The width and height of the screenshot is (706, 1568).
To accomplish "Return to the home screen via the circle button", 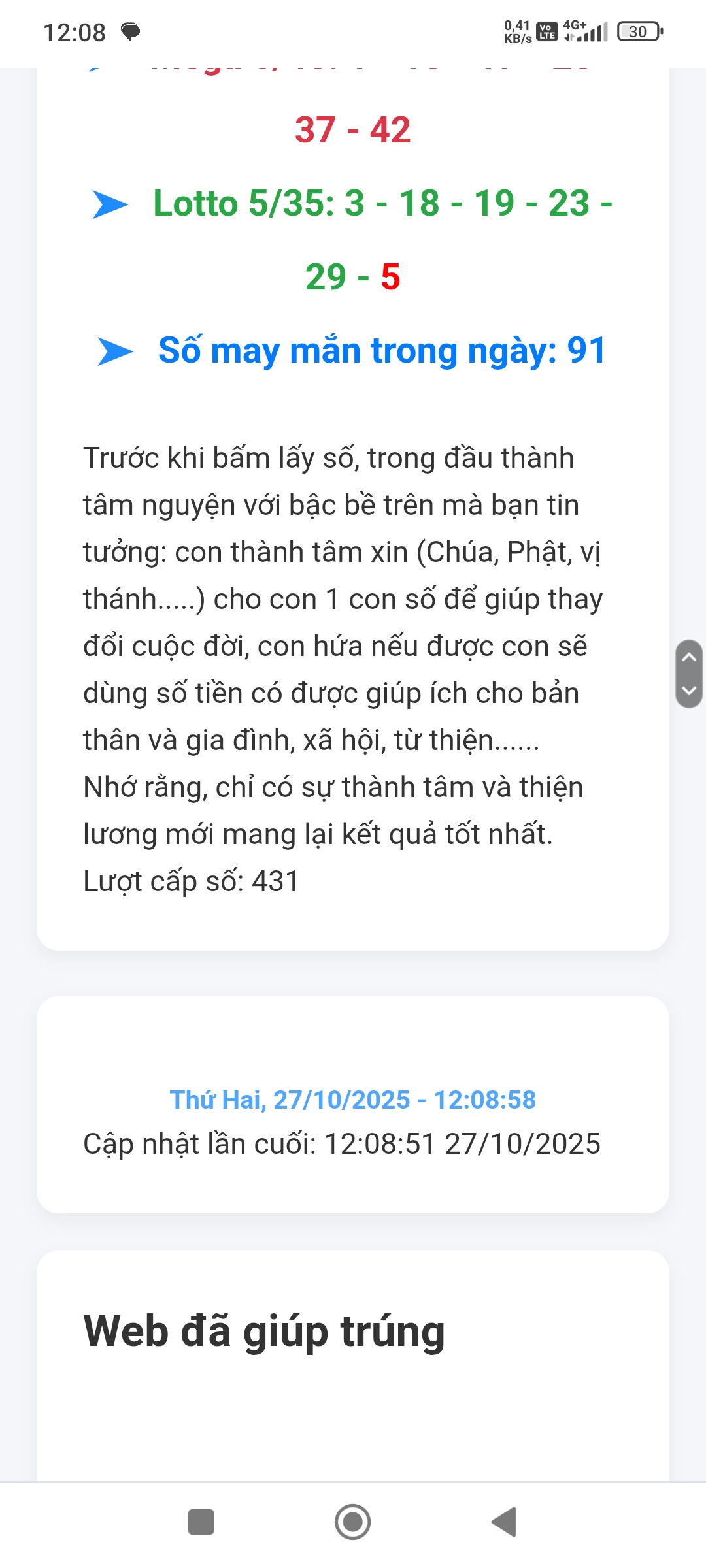I will tap(353, 1522).
